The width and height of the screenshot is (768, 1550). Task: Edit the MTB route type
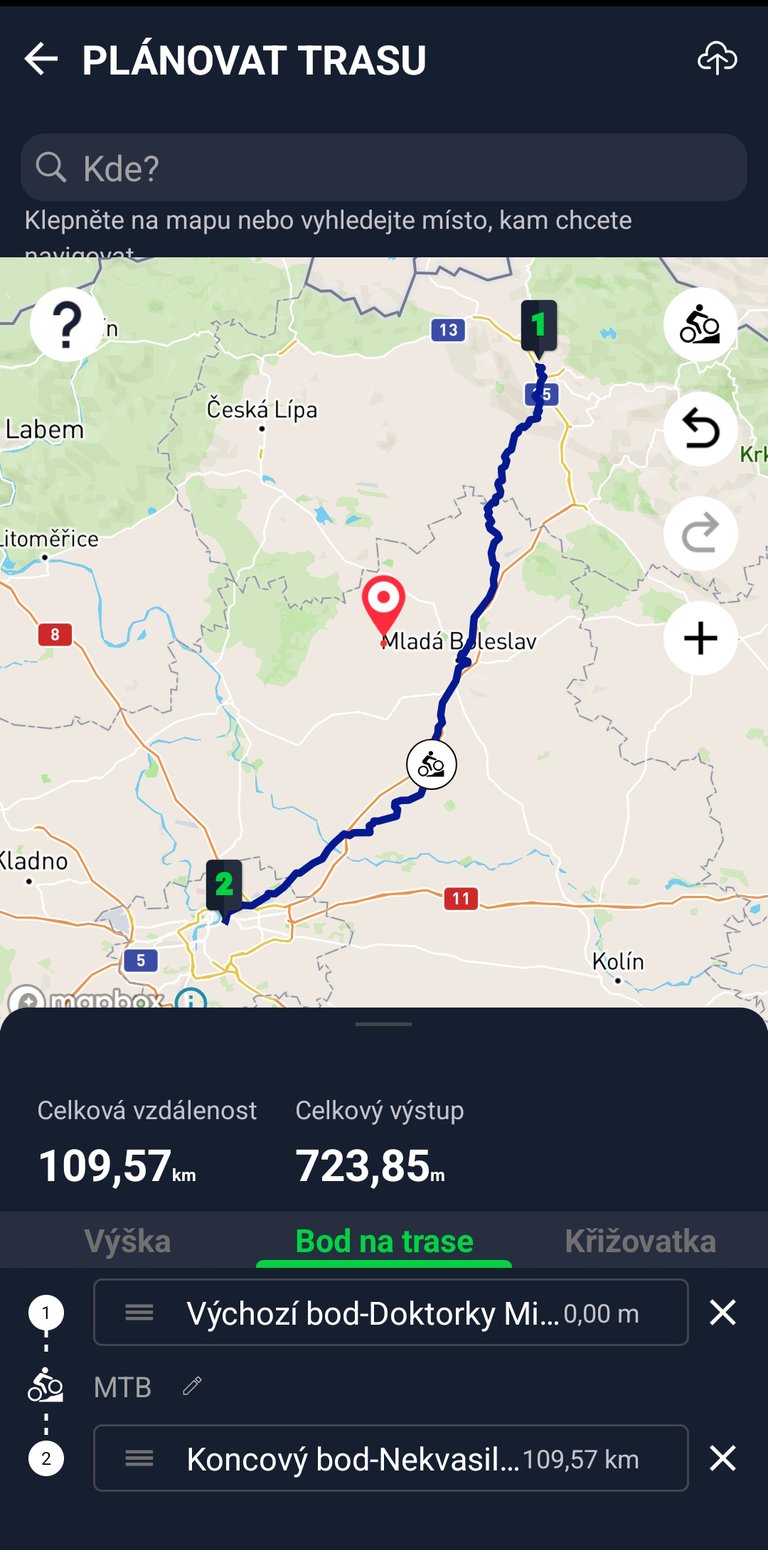coord(192,1386)
